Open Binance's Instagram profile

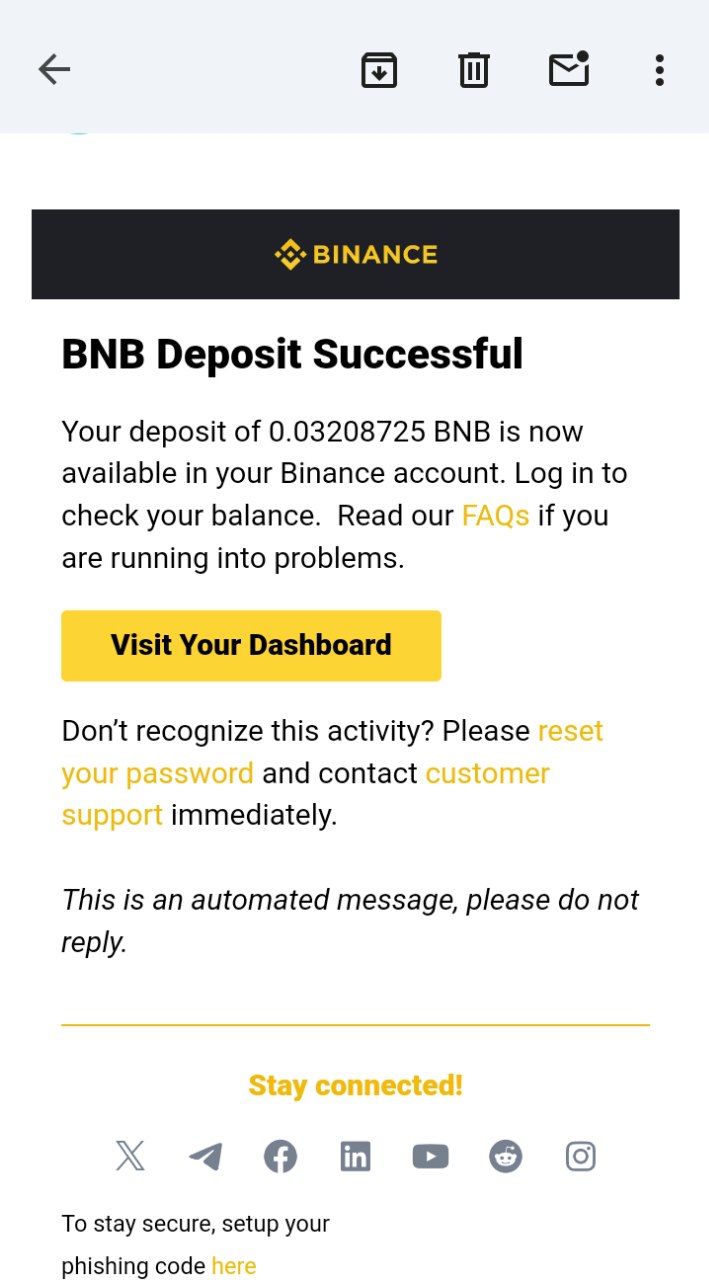coord(580,1157)
